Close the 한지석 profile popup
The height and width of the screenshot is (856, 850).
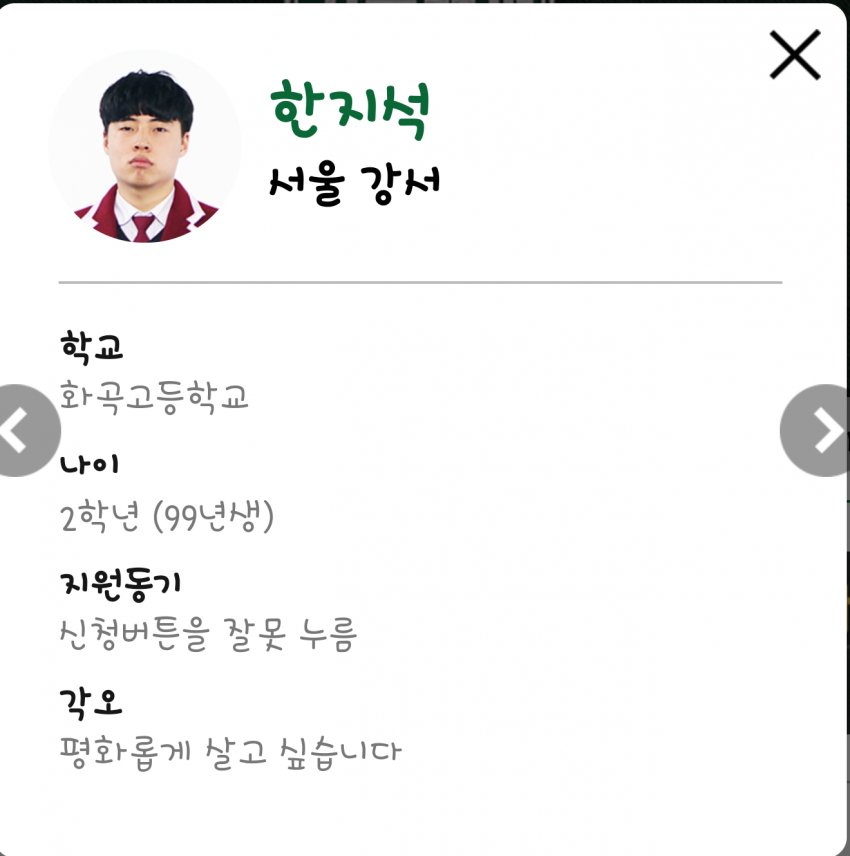pyautogui.click(x=795, y=55)
